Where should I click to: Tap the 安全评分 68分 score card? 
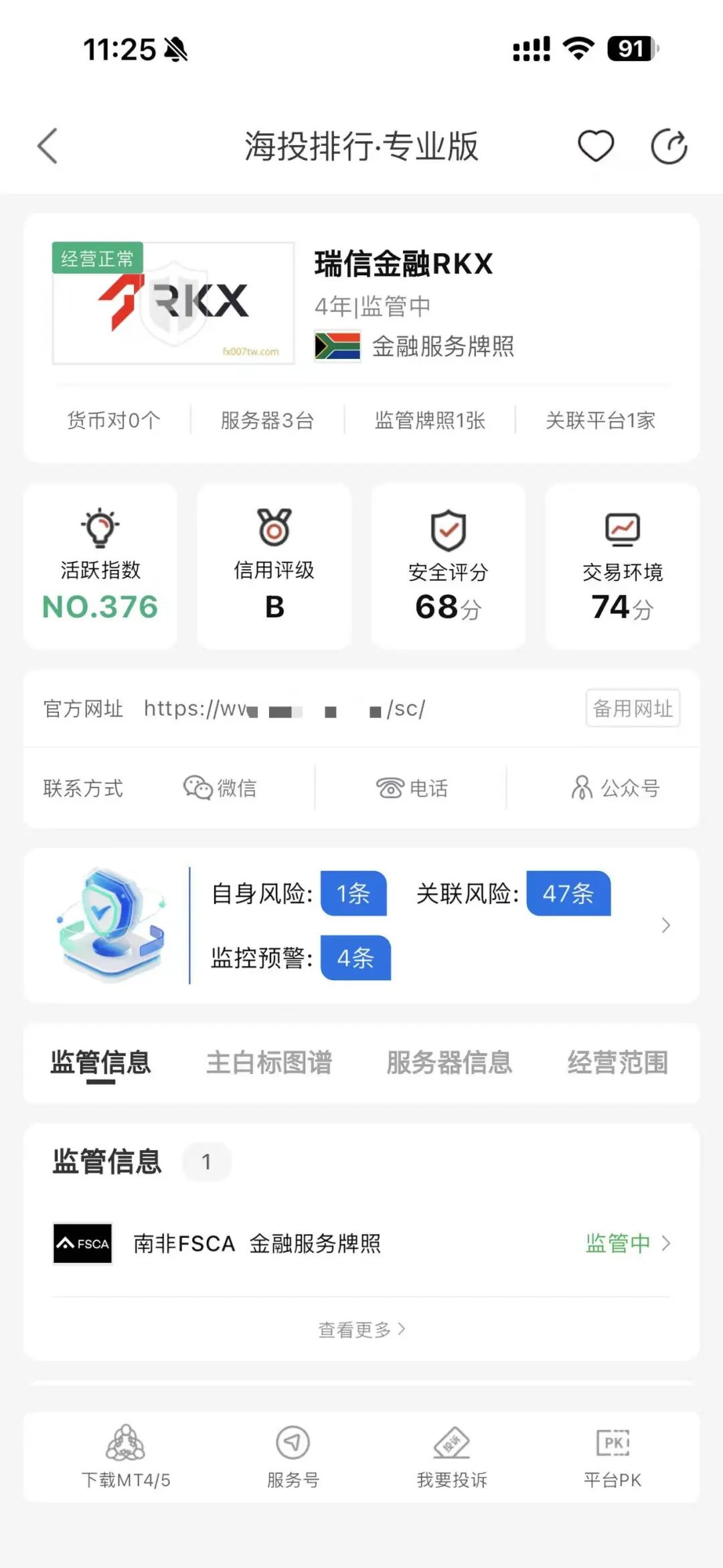click(447, 568)
